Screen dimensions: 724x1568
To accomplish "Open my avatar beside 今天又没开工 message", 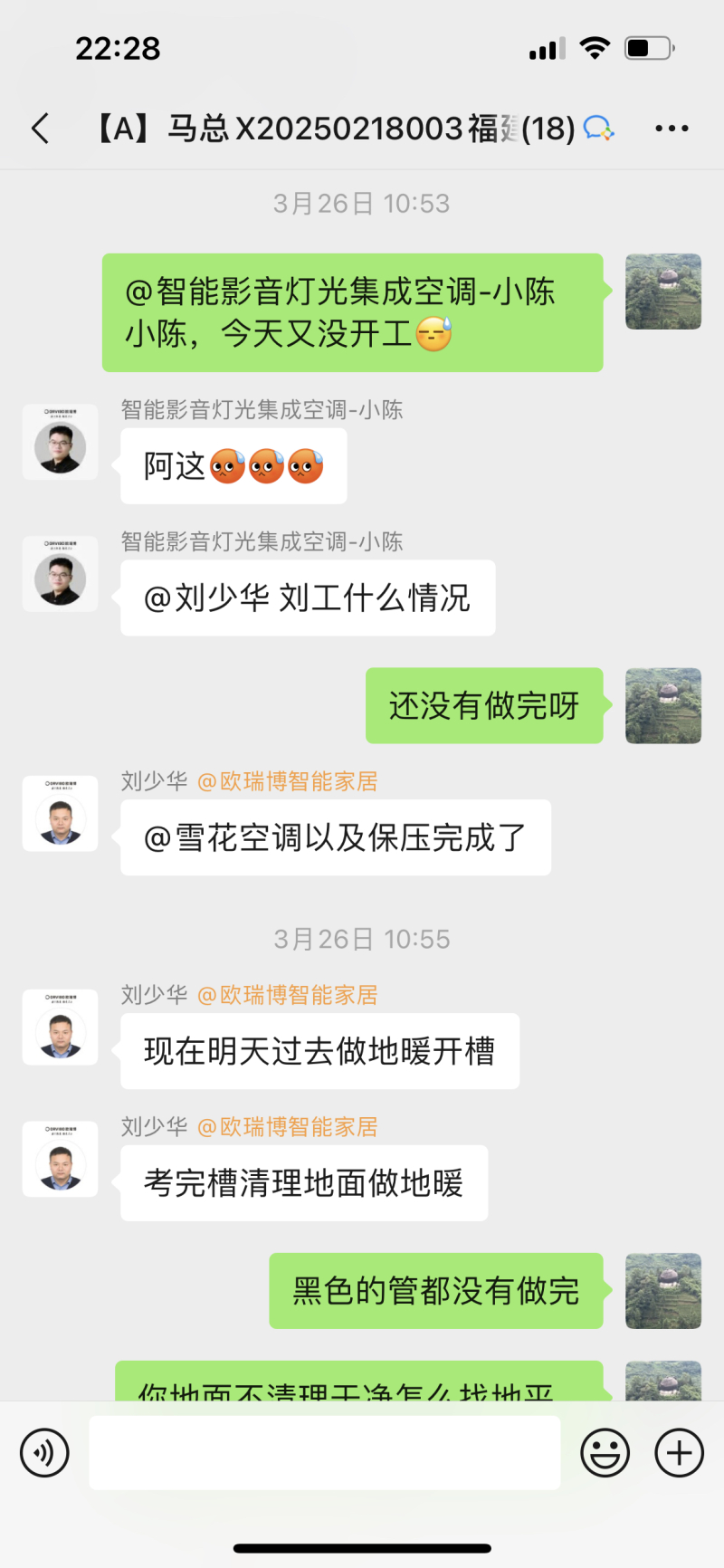I will pos(662,292).
